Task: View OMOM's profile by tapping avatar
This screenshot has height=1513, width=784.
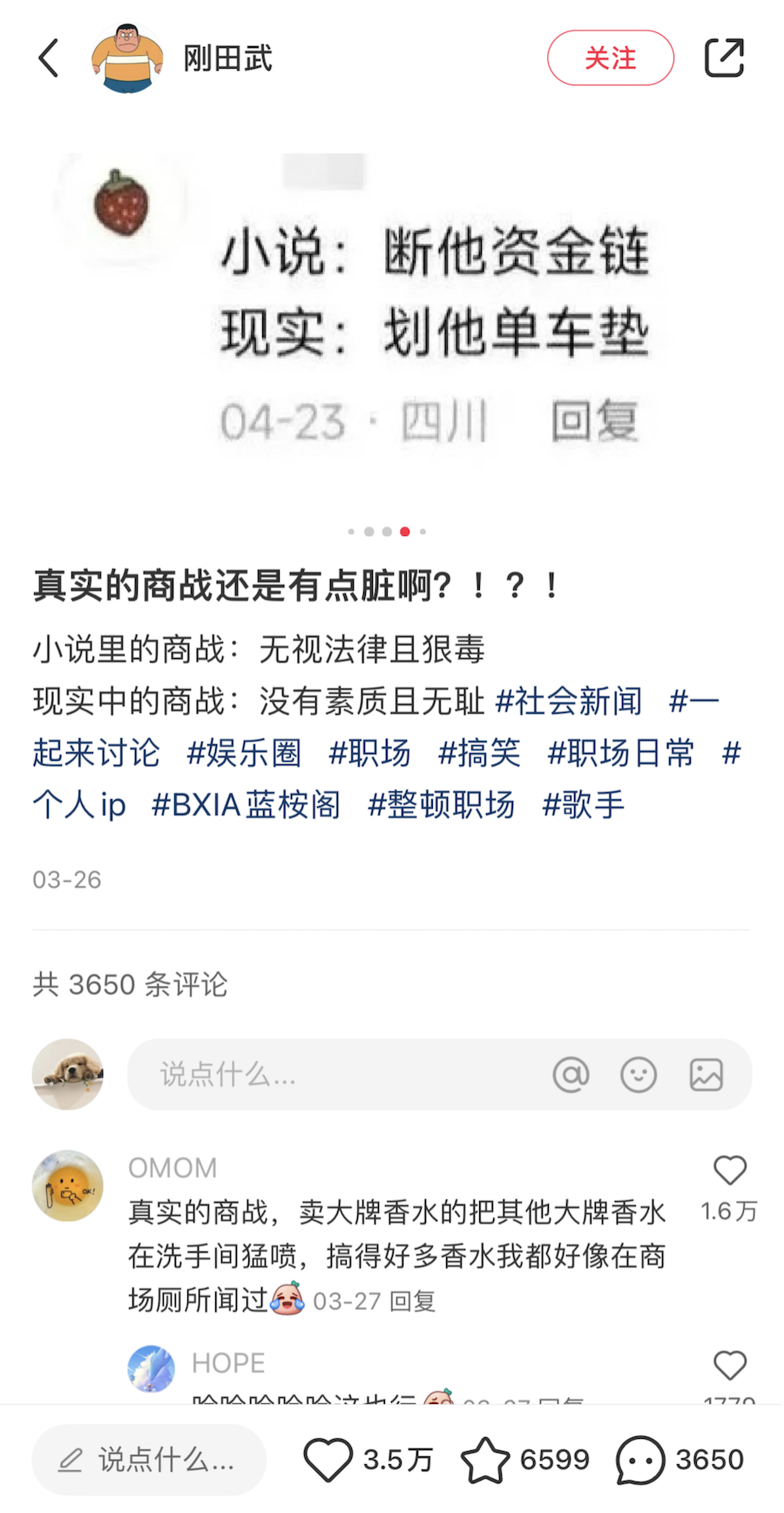Action: [x=68, y=1185]
